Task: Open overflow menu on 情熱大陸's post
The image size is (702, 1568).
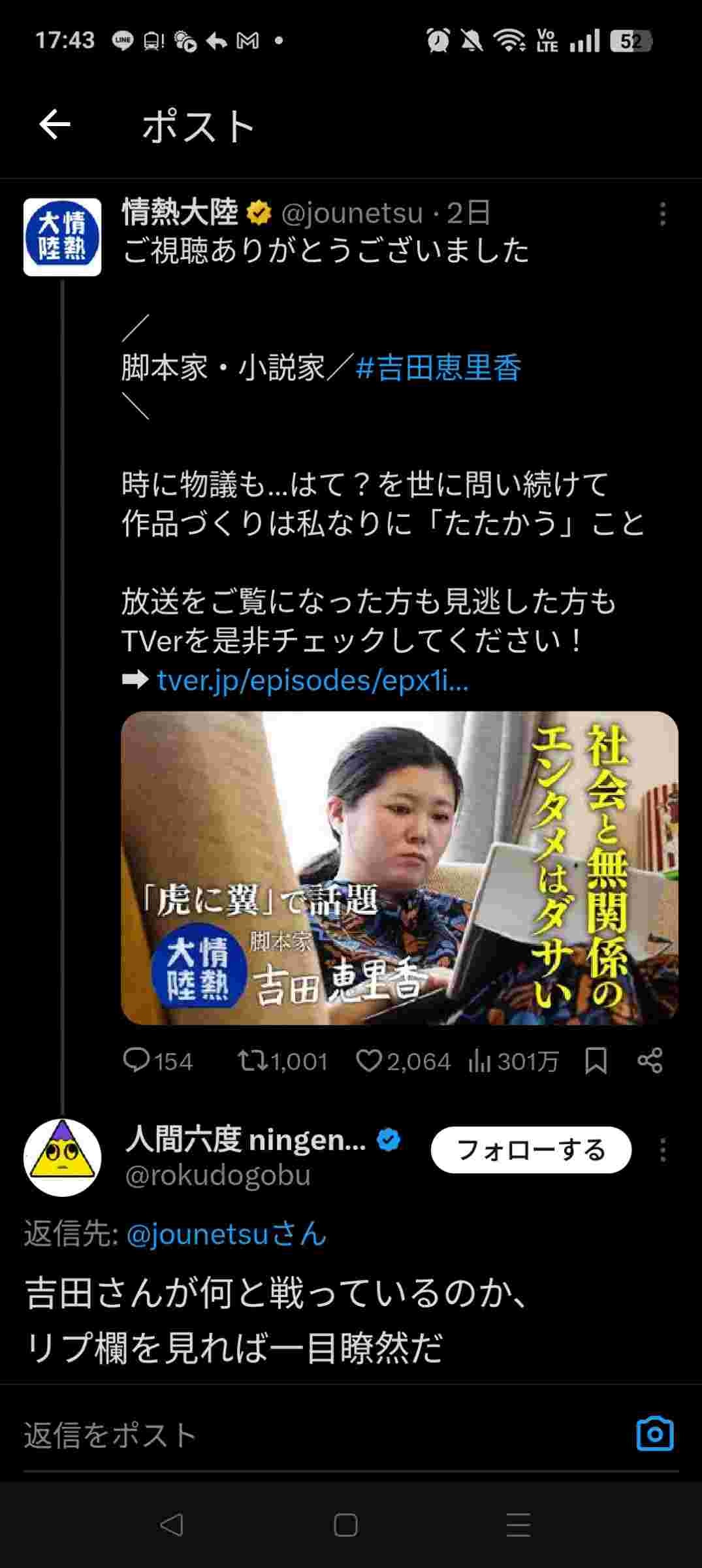Action: (x=662, y=214)
